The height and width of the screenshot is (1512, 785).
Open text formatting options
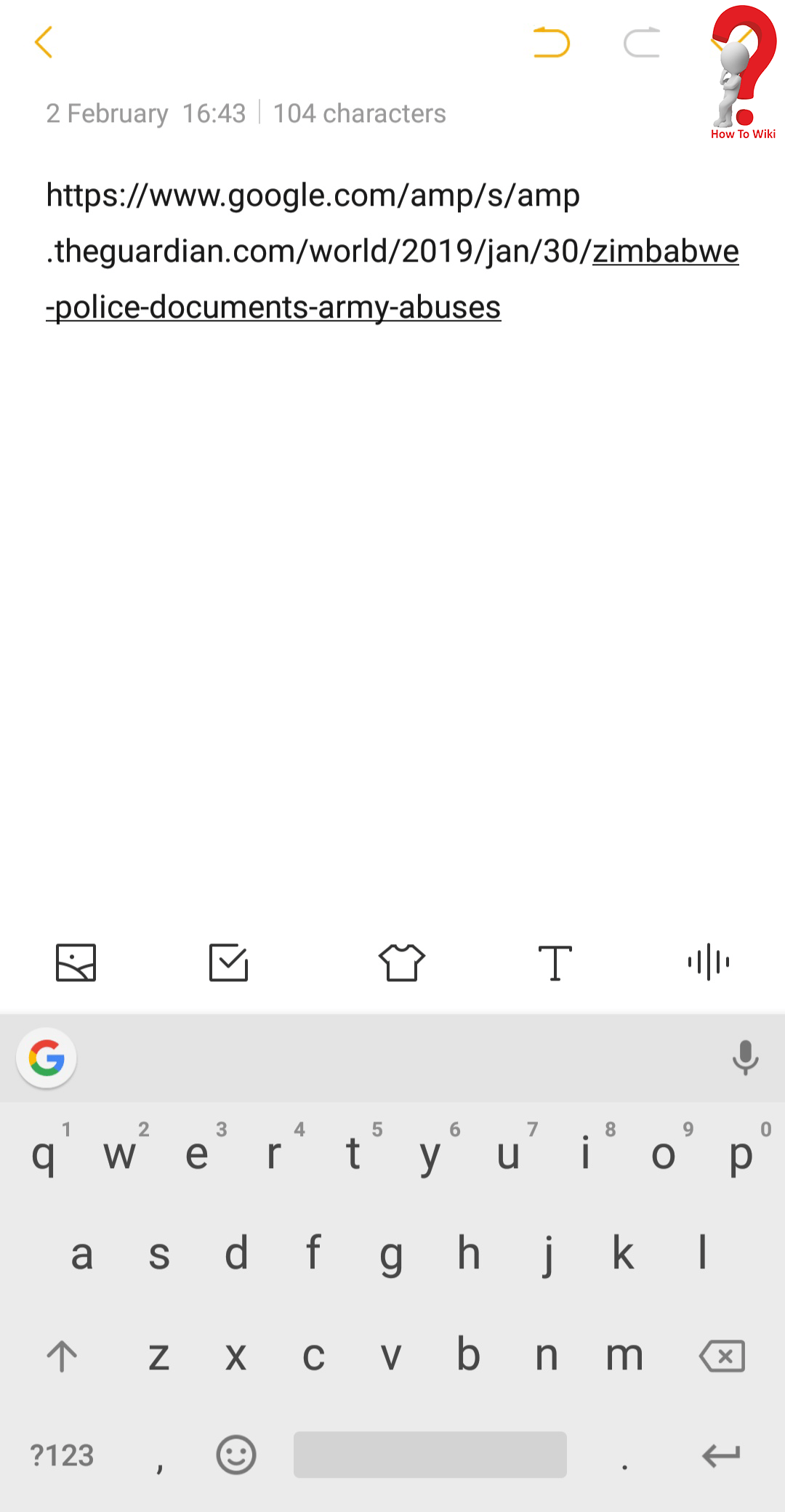[x=555, y=962]
